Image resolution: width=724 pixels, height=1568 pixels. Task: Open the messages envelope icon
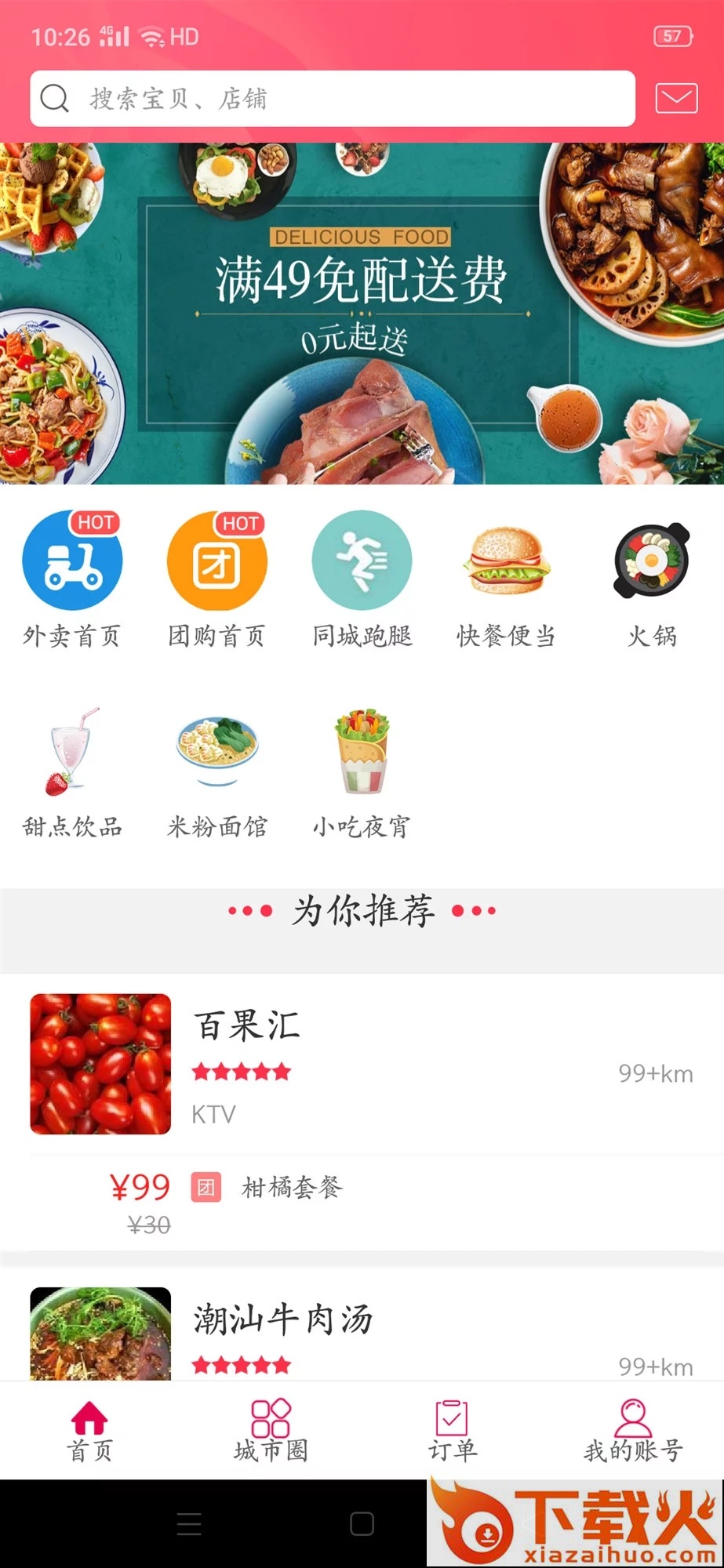(675, 99)
